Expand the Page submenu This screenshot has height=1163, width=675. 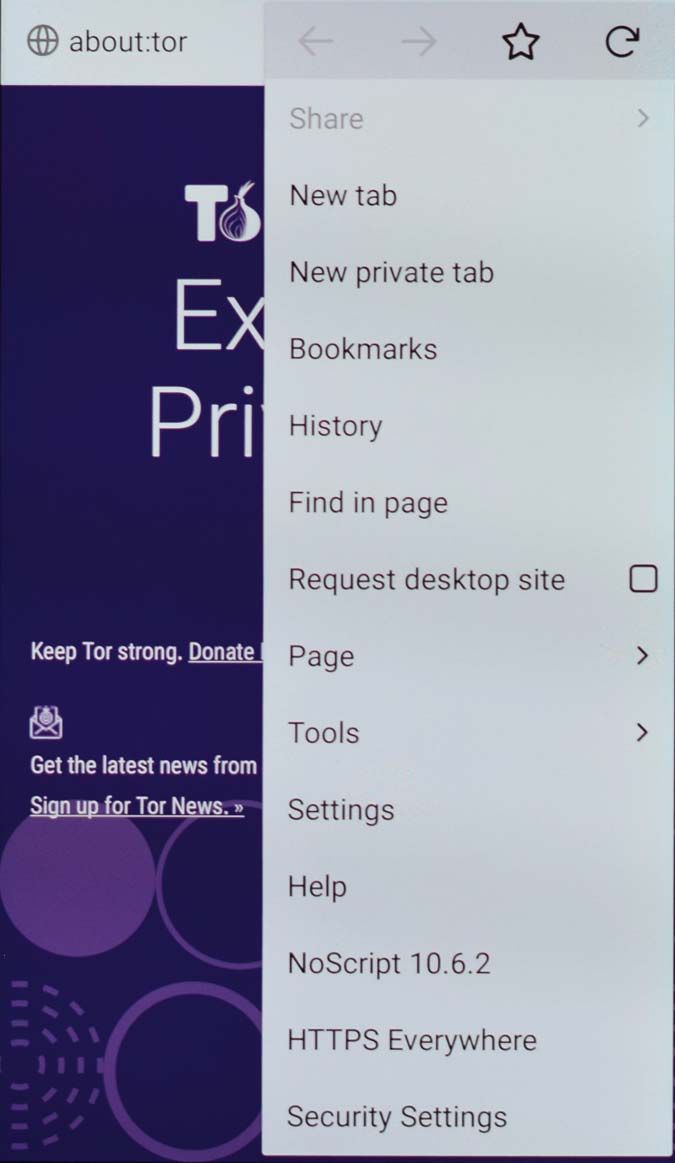pos(469,656)
